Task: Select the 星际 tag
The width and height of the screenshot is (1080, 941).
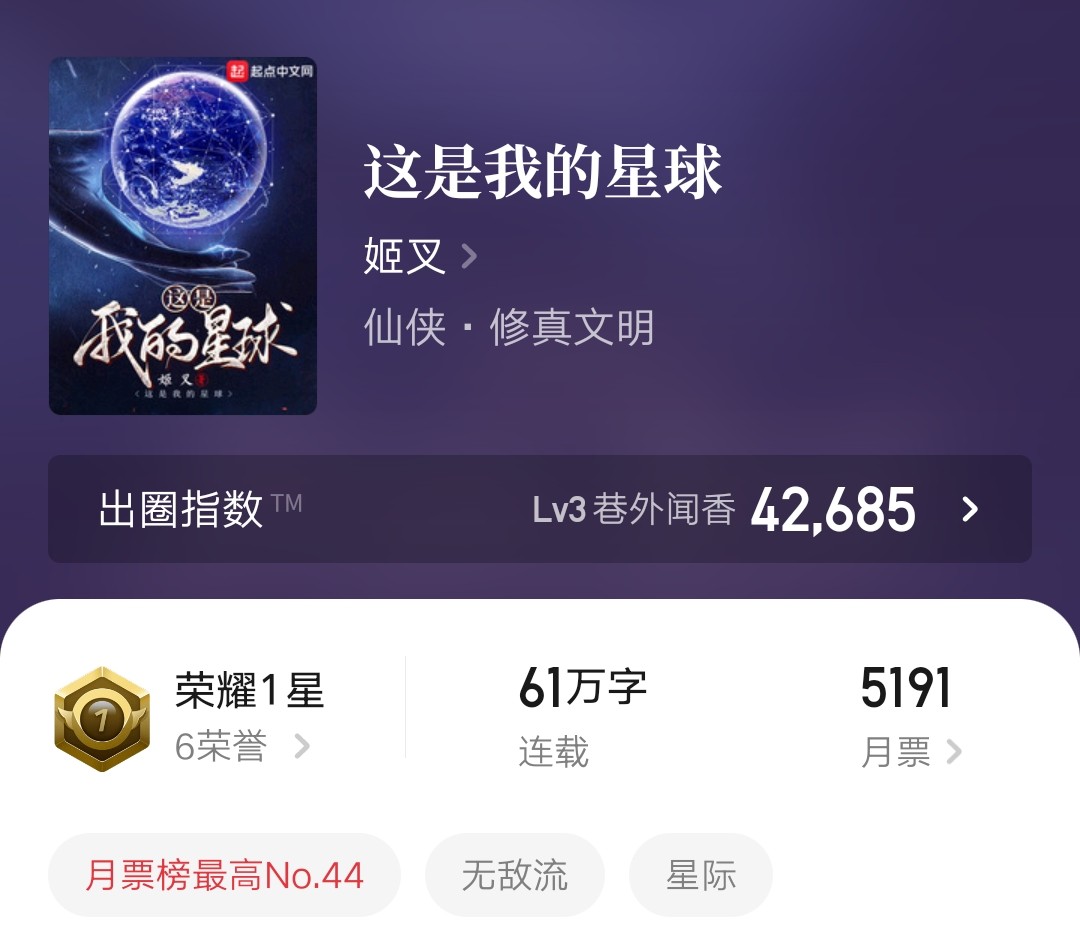Action: click(x=701, y=875)
